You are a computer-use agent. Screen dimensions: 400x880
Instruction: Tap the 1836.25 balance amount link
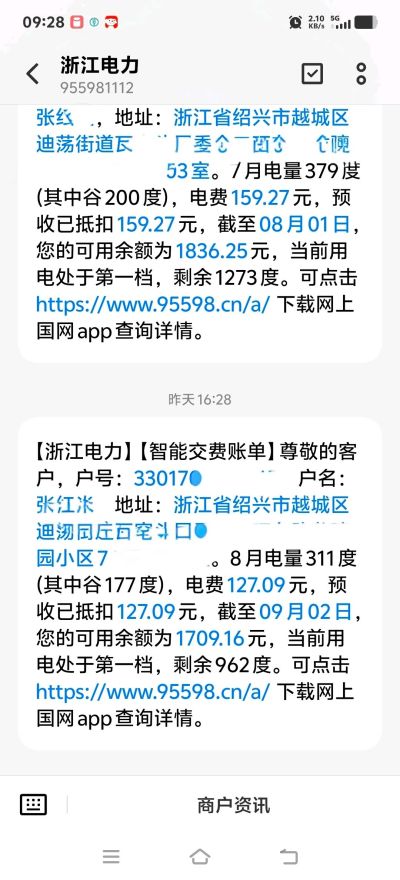(212, 251)
